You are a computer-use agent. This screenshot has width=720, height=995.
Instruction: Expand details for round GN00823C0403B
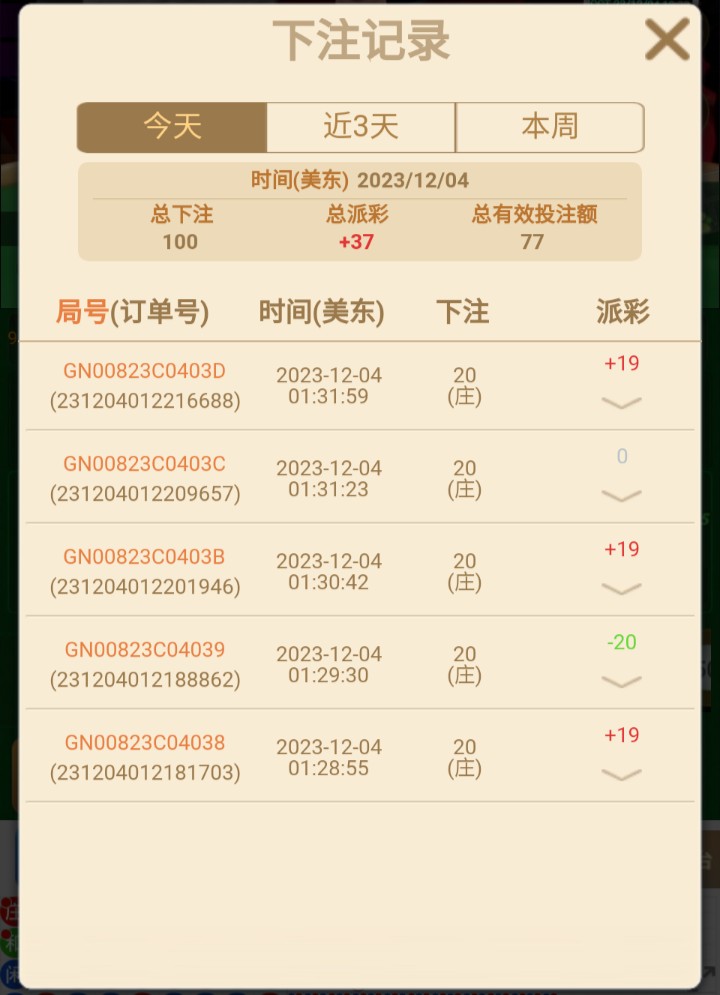coord(621,589)
